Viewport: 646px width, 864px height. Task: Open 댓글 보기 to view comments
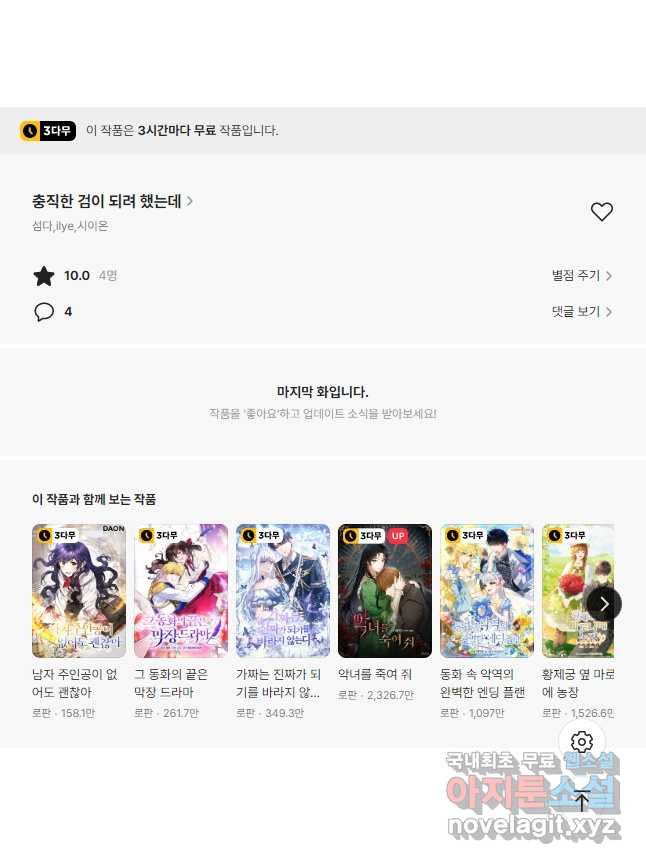(x=581, y=312)
